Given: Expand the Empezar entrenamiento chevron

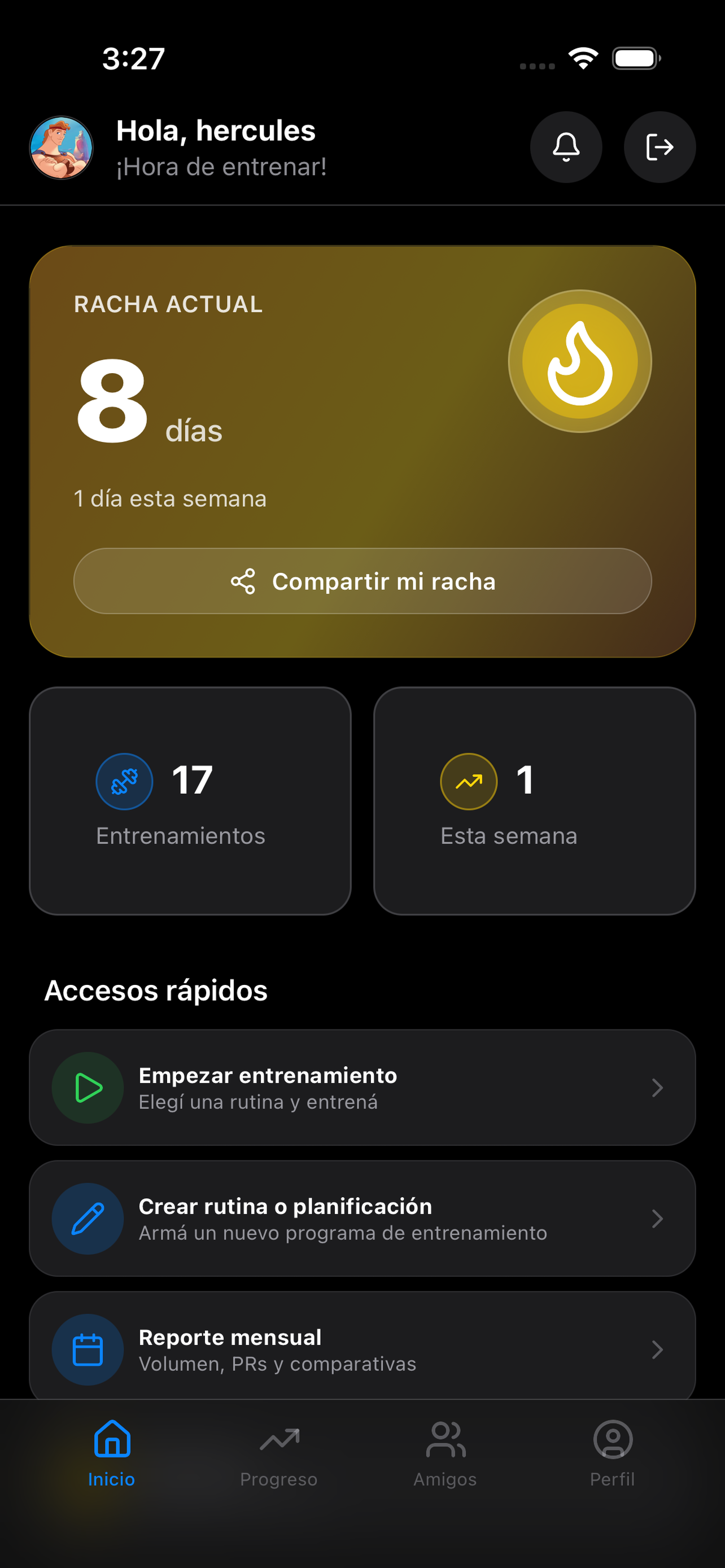Looking at the screenshot, I should [x=657, y=1088].
